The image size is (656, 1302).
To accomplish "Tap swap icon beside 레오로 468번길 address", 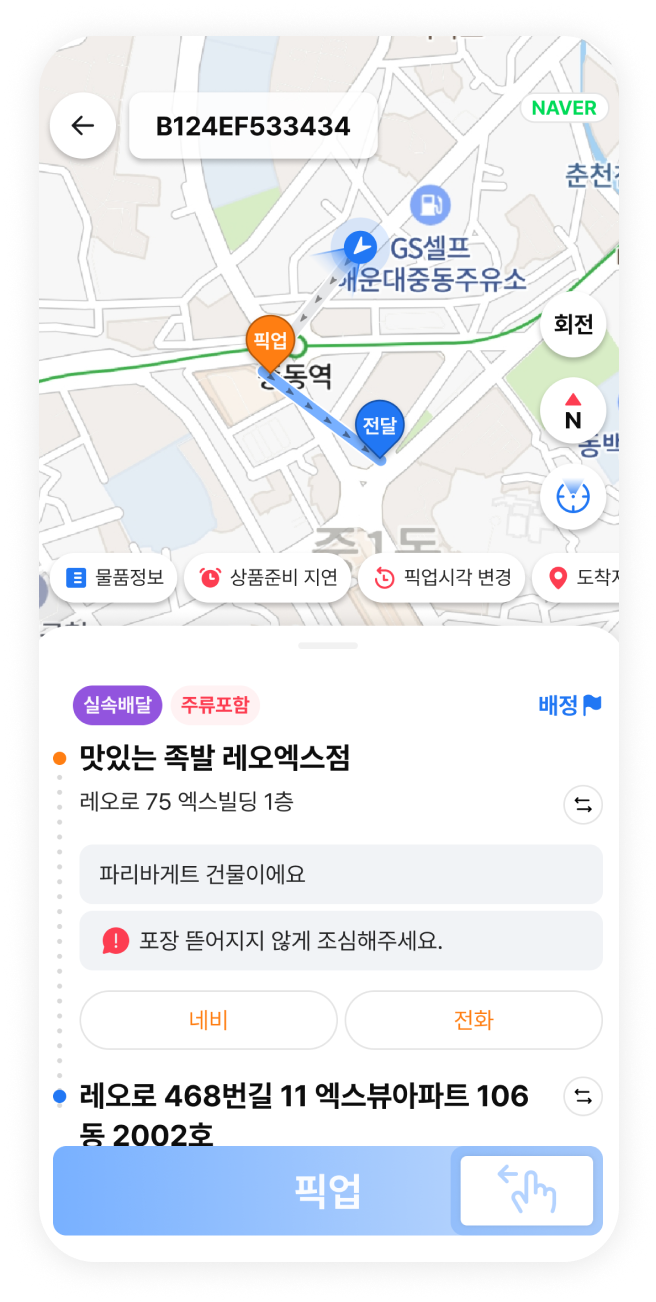I will click(583, 1097).
